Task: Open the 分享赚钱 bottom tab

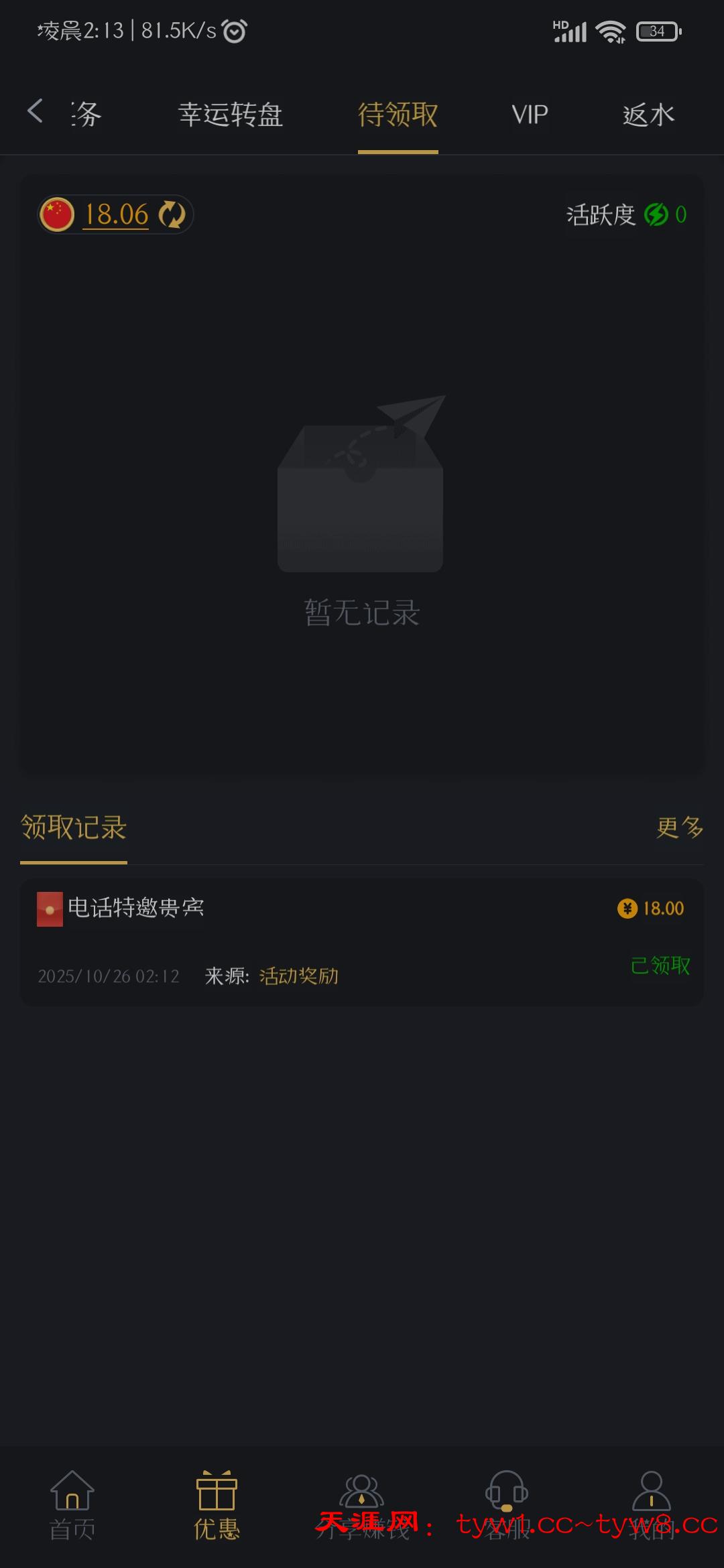Action: [x=362, y=1504]
